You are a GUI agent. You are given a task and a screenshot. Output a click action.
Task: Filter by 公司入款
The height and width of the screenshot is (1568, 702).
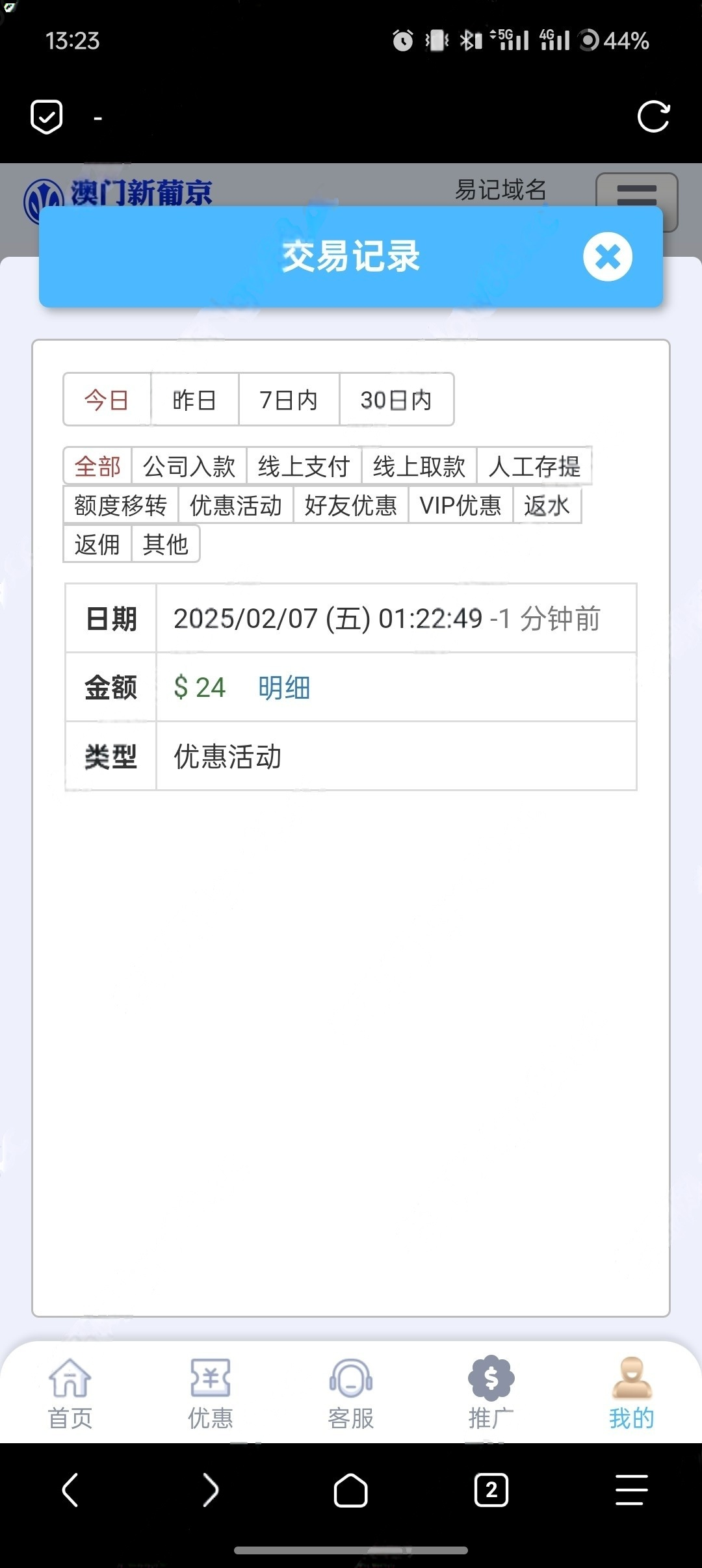point(188,466)
